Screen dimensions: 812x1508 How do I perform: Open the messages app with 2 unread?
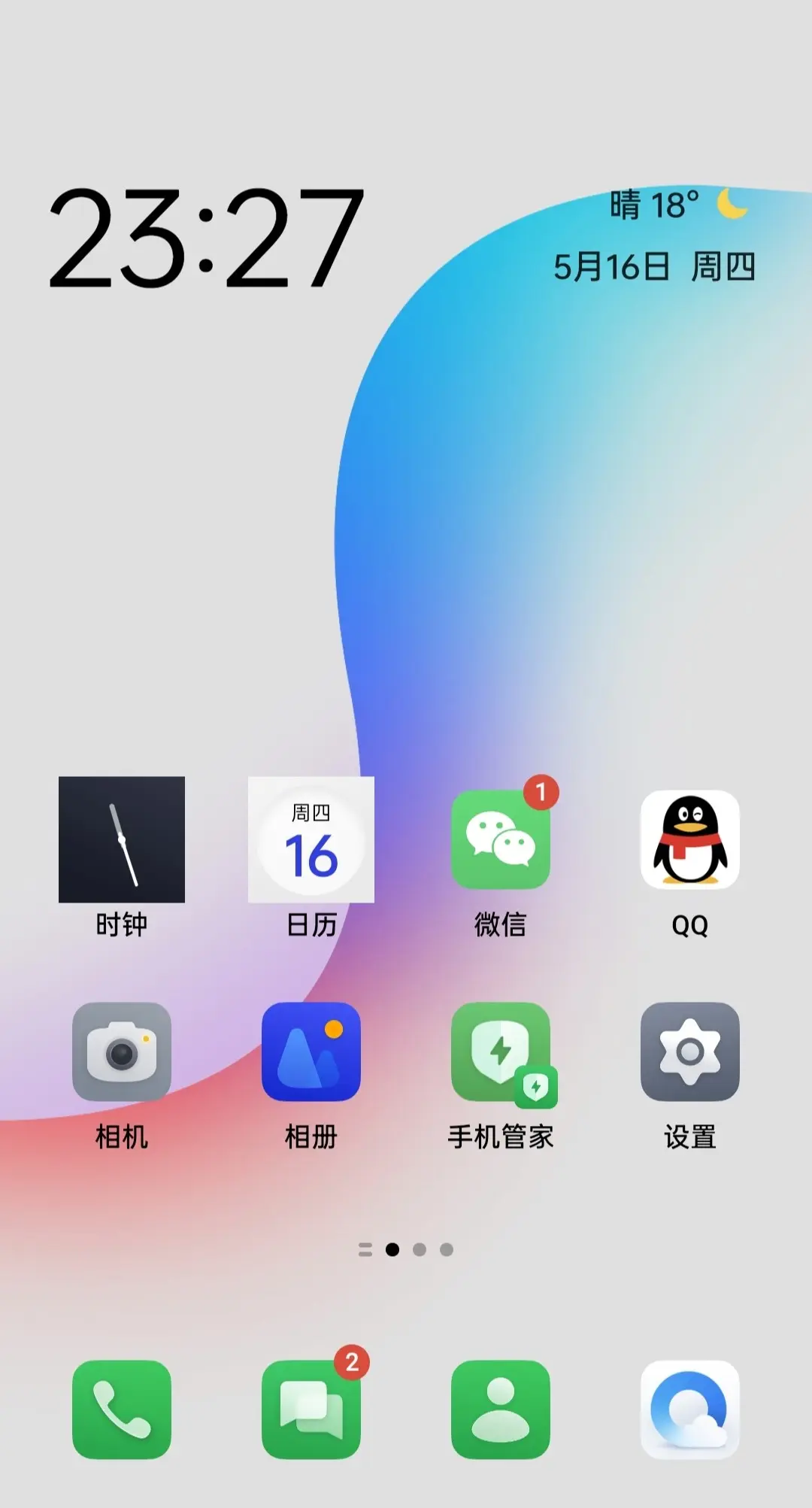coord(311,1409)
